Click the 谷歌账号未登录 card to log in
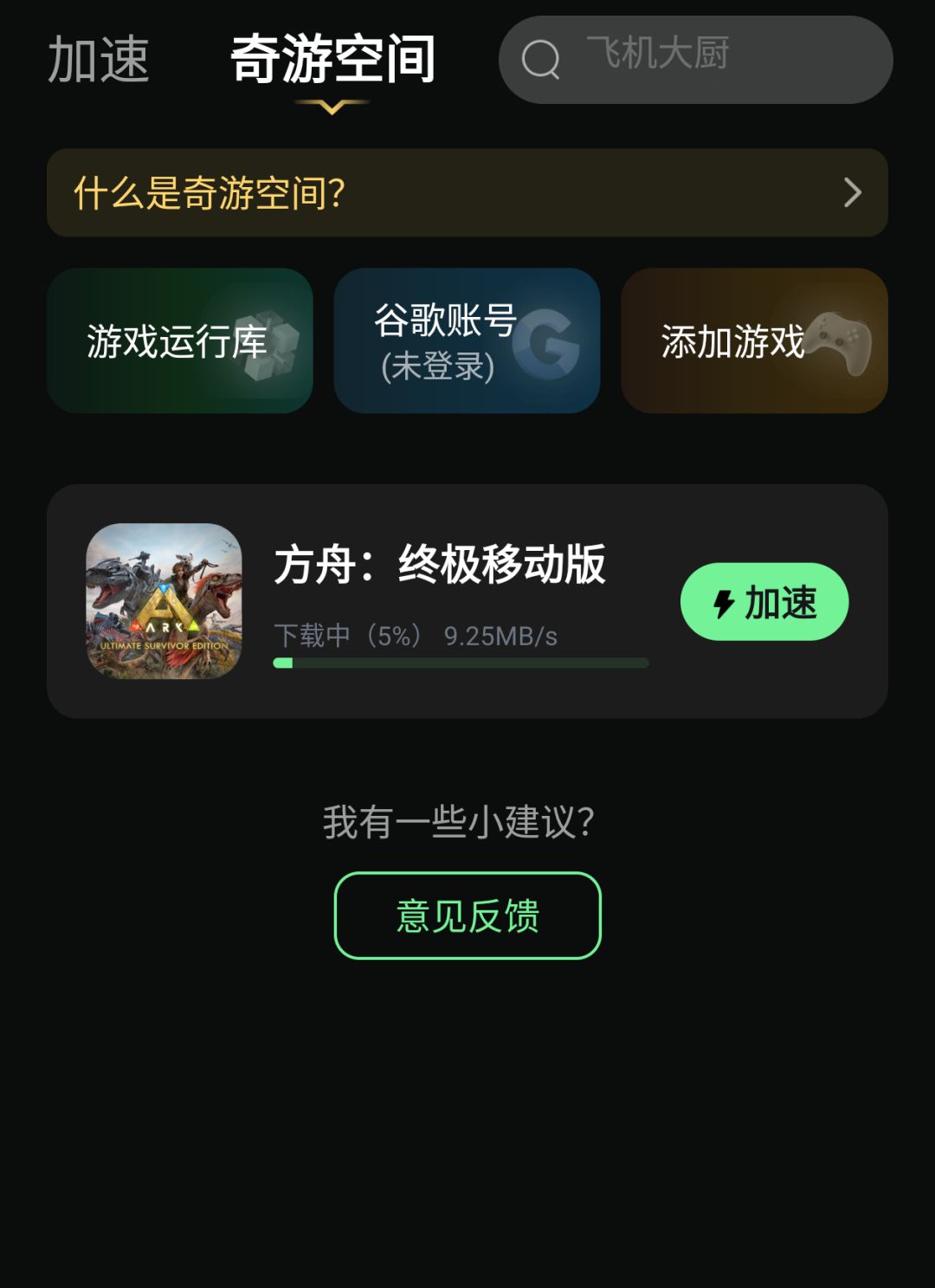 tap(466, 340)
